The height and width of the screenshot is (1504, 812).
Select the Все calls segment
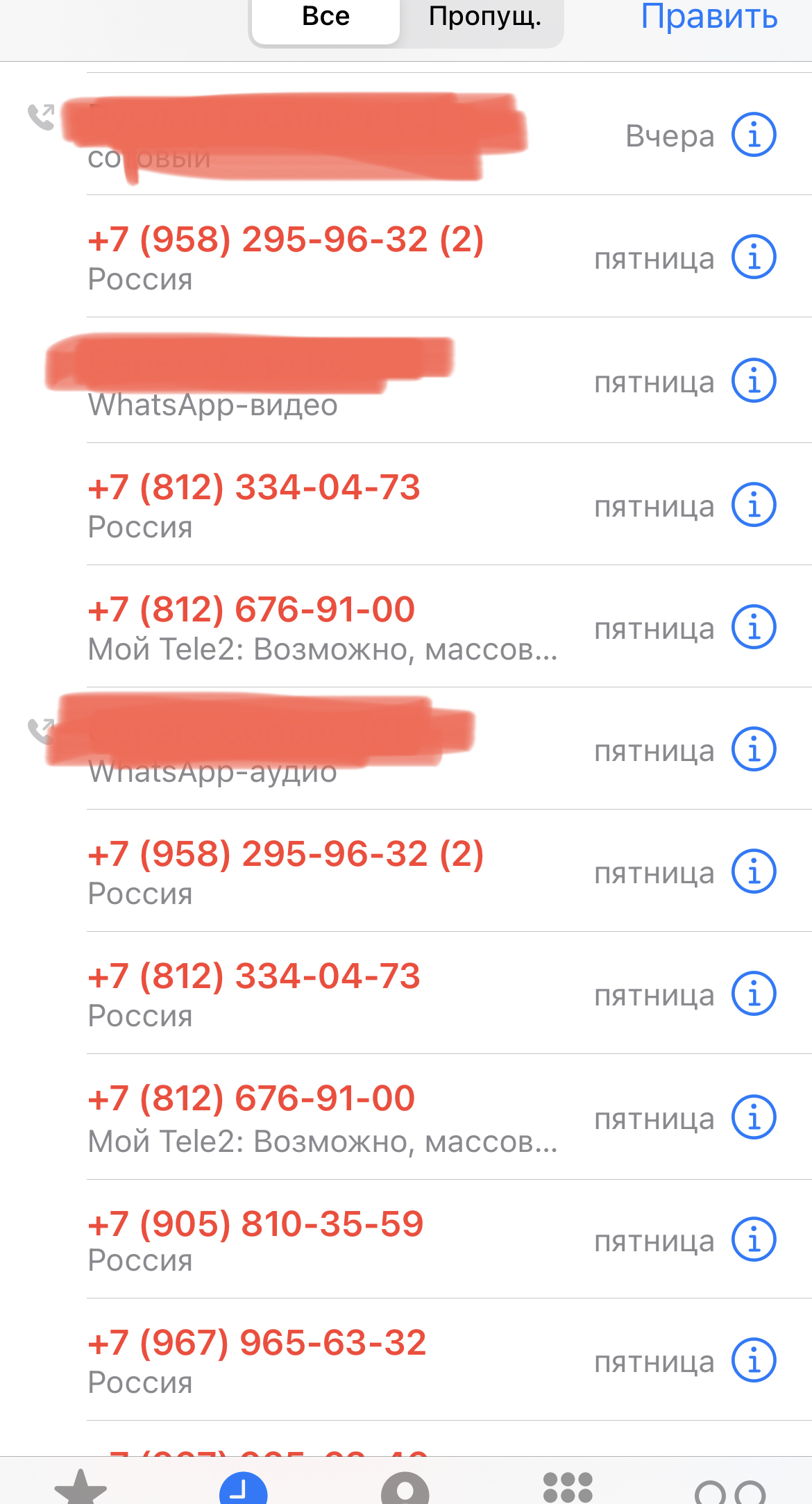tap(325, 18)
